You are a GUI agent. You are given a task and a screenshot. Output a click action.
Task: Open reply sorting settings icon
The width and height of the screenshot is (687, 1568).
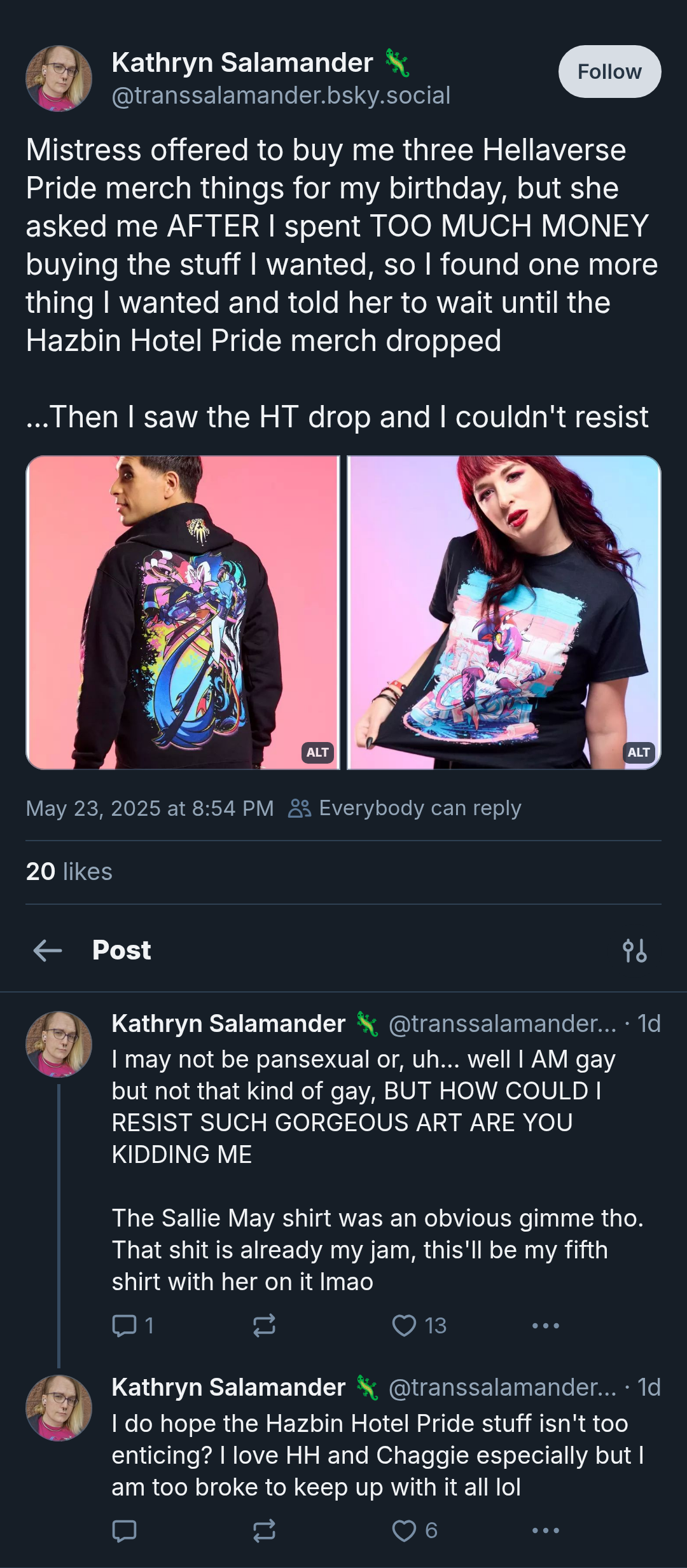coord(635,951)
